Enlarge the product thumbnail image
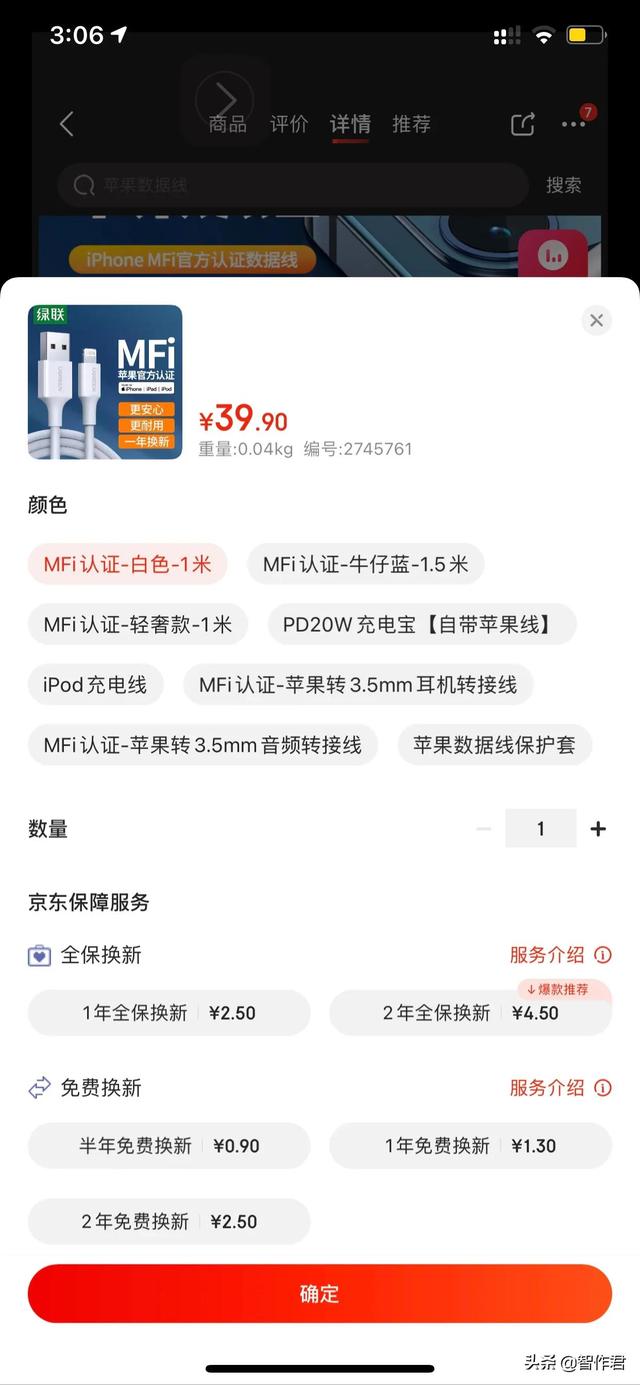The image size is (640, 1385). coord(105,382)
